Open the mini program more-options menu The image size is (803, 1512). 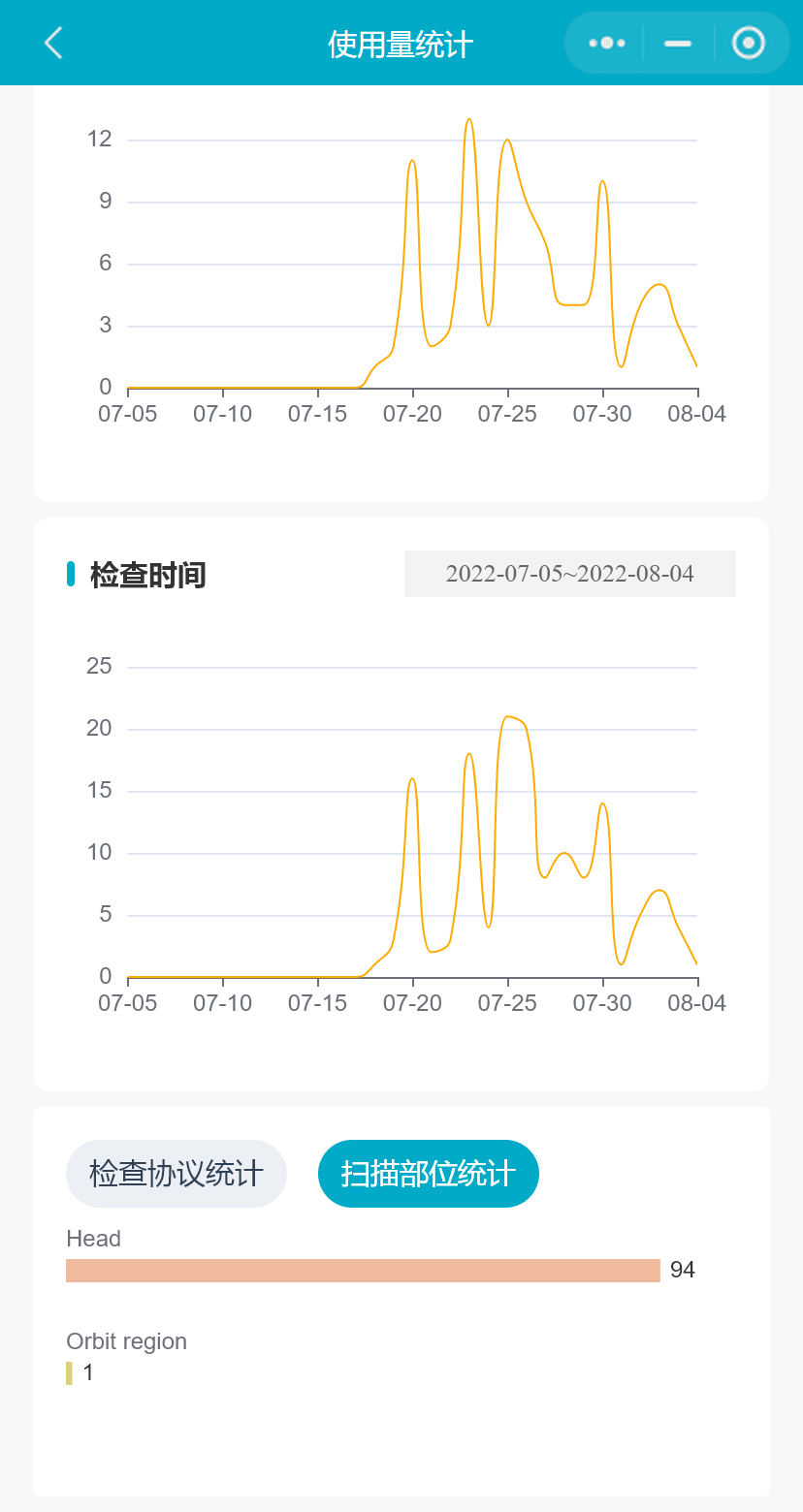pyautogui.click(x=606, y=43)
